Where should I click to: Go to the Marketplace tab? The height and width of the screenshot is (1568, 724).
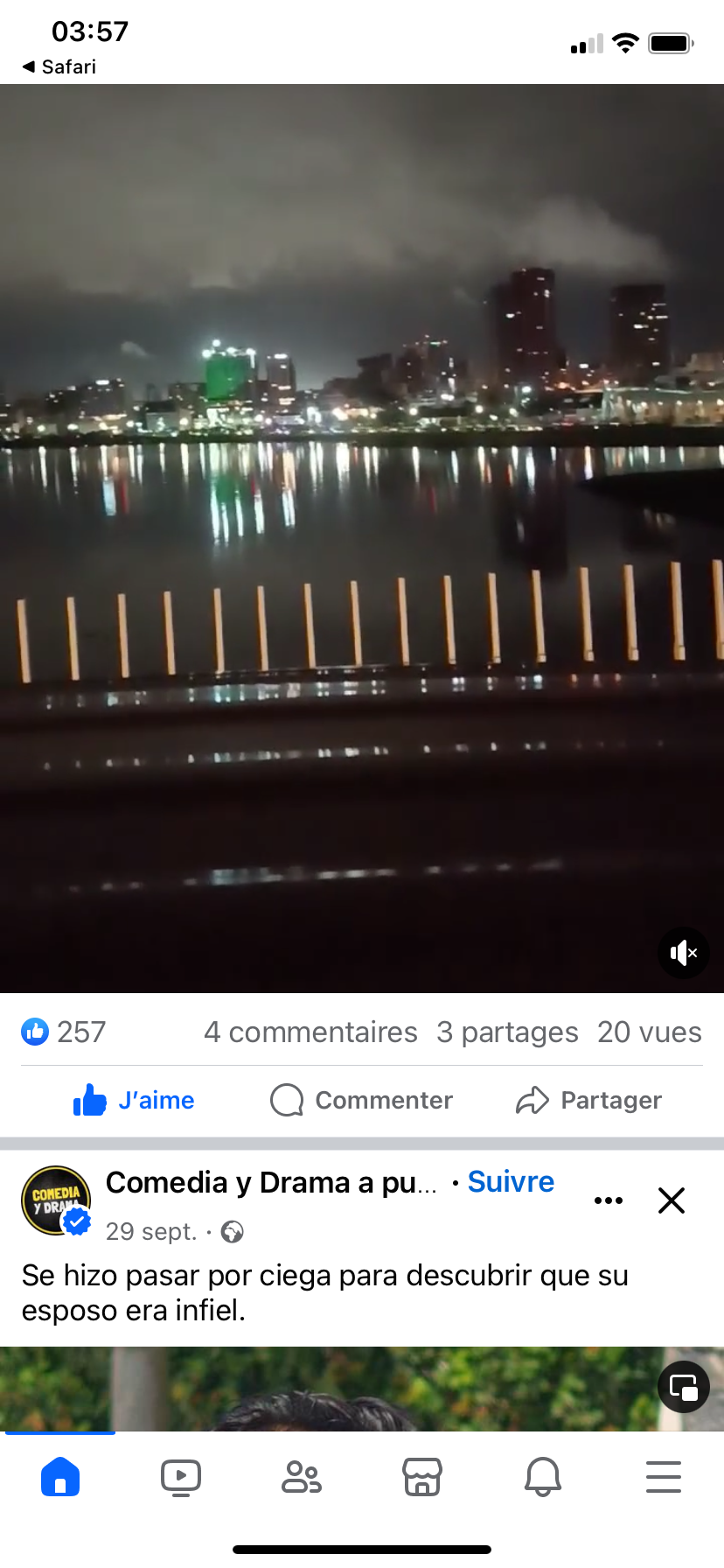point(422,1477)
